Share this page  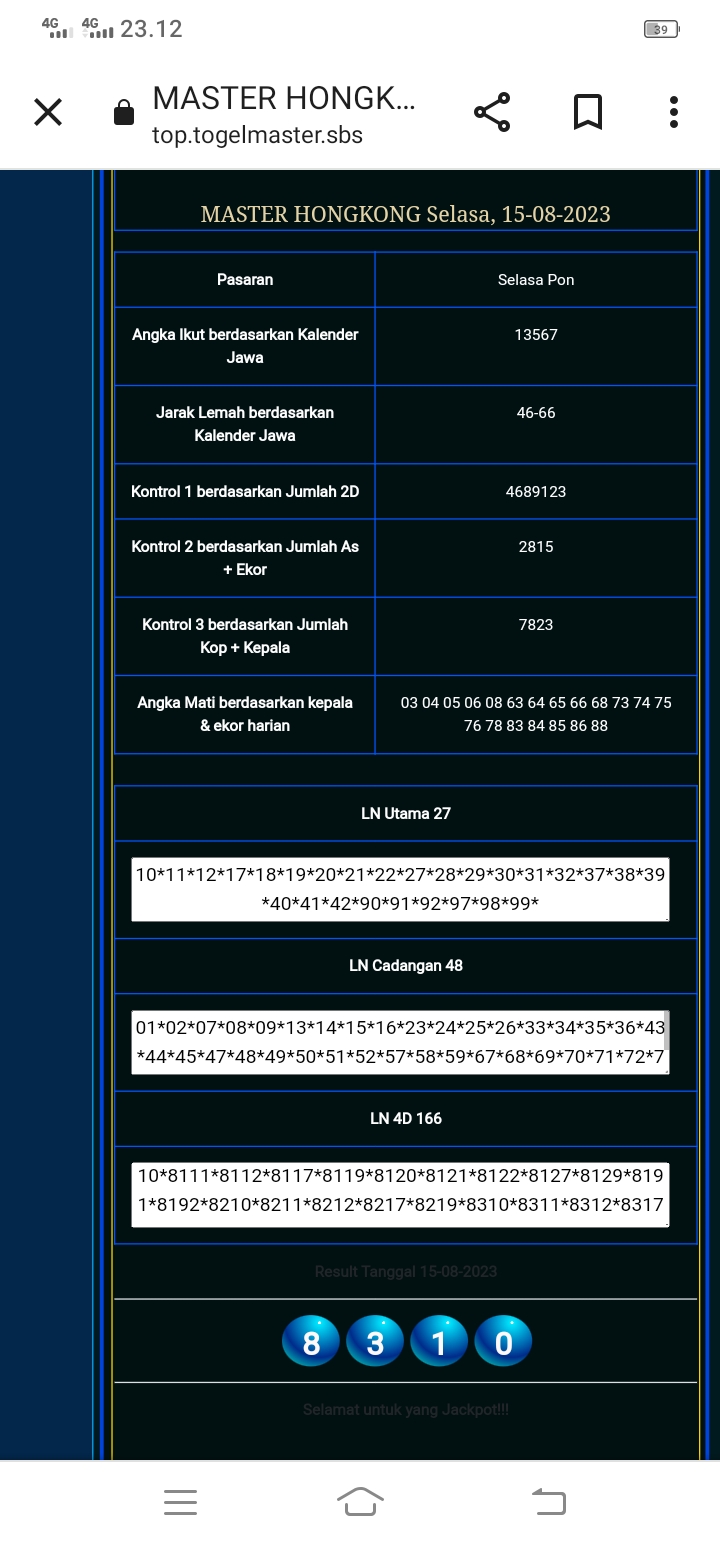492,112
